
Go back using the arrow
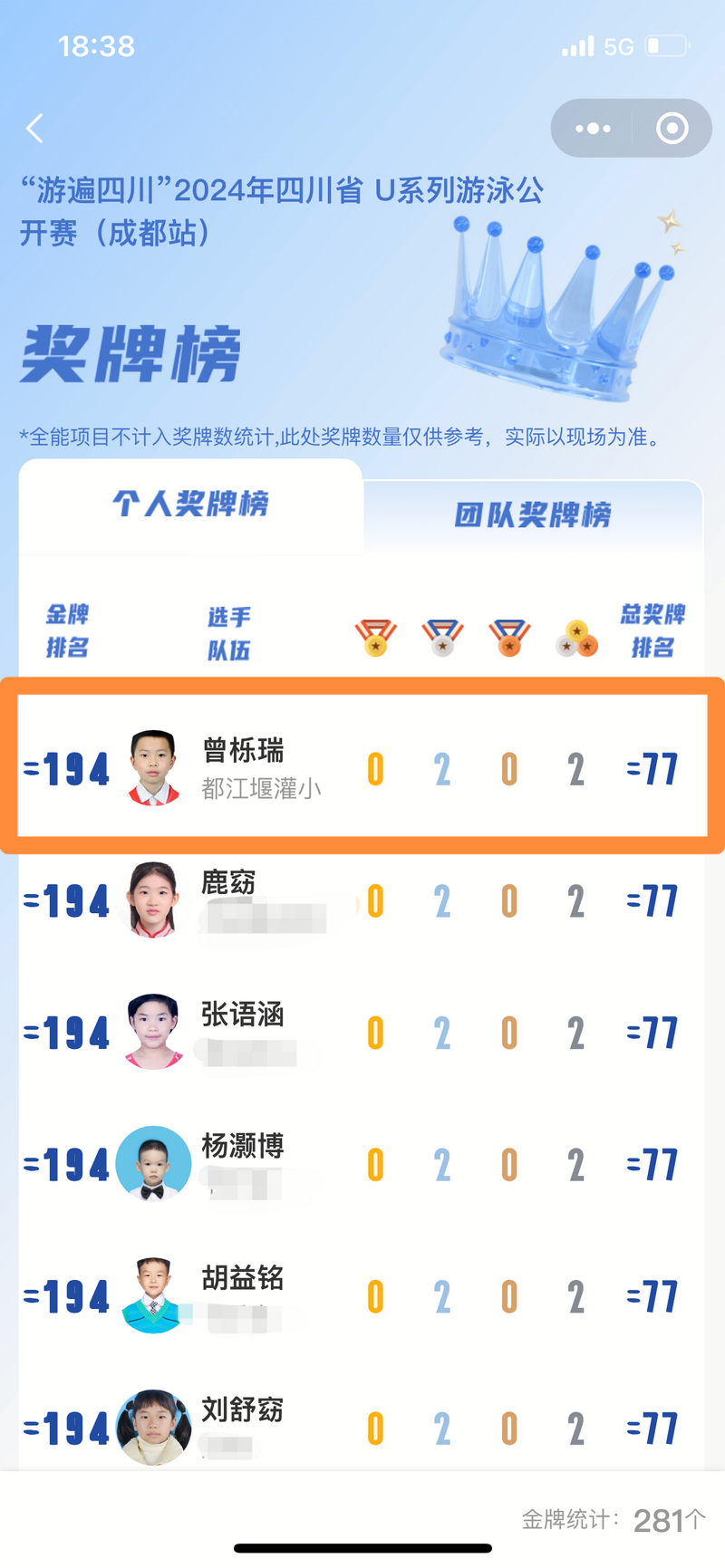point(35,129)
